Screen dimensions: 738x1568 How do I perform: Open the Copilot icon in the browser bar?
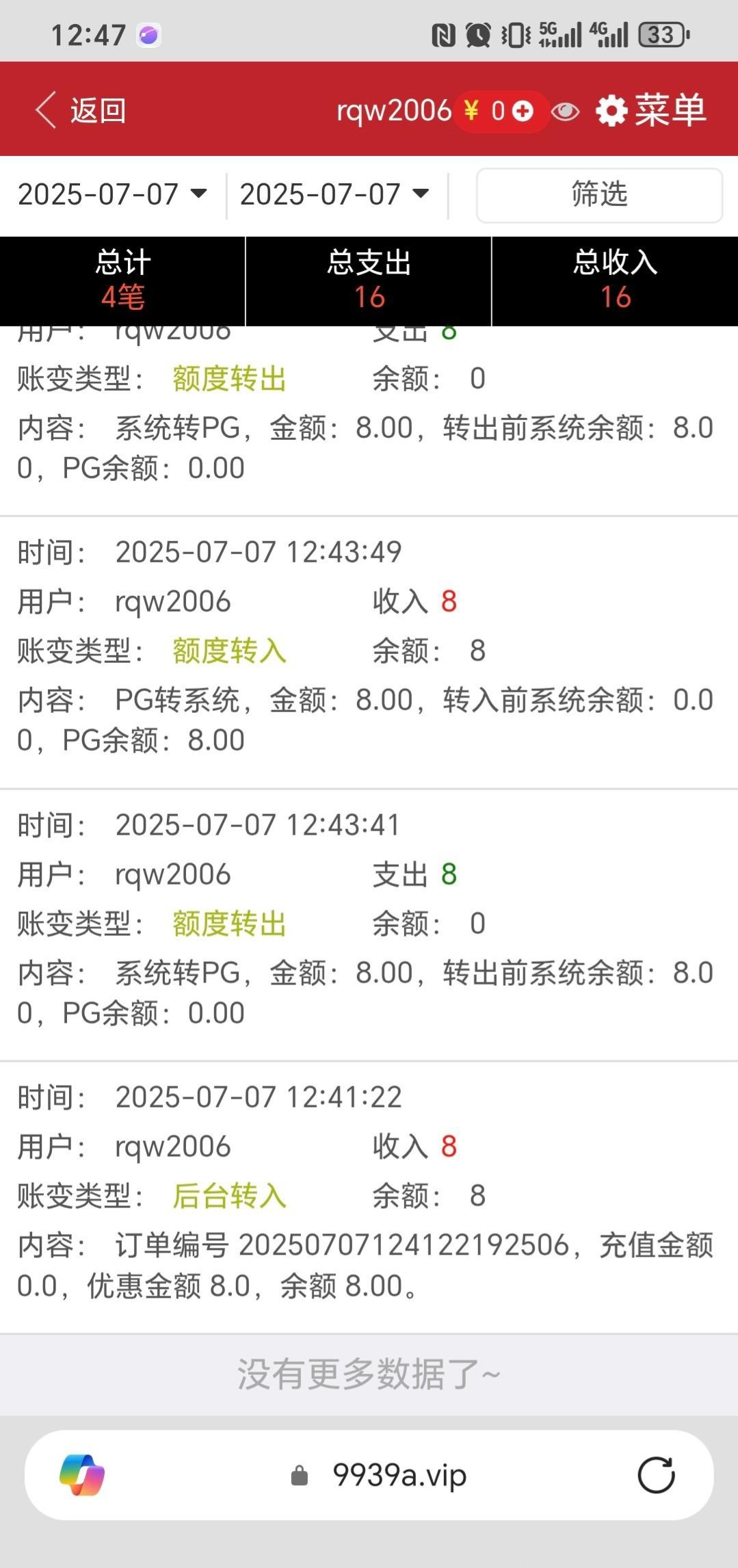pyautogui.click(x=82, y=1476)
